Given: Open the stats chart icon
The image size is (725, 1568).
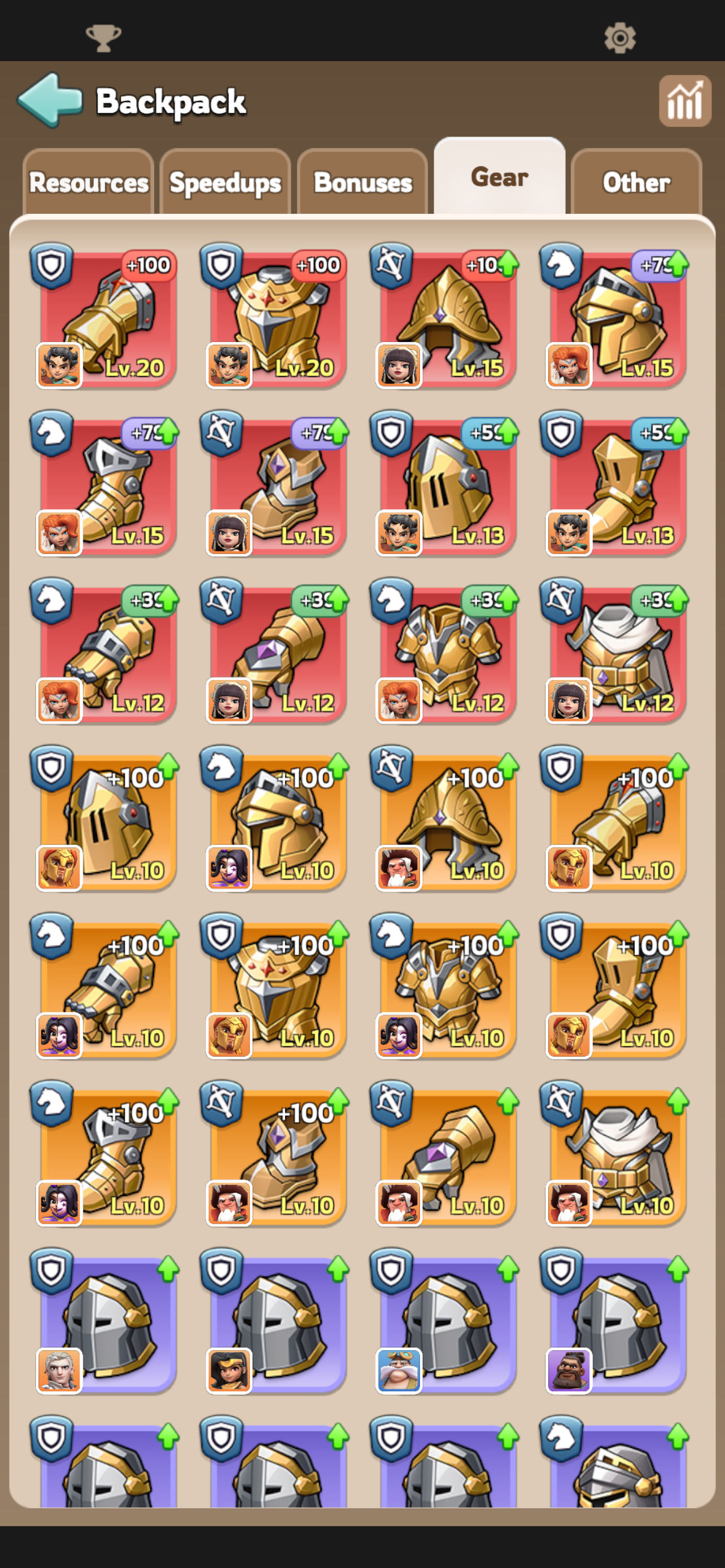Looking at the screenshot, I should (685, 101).
